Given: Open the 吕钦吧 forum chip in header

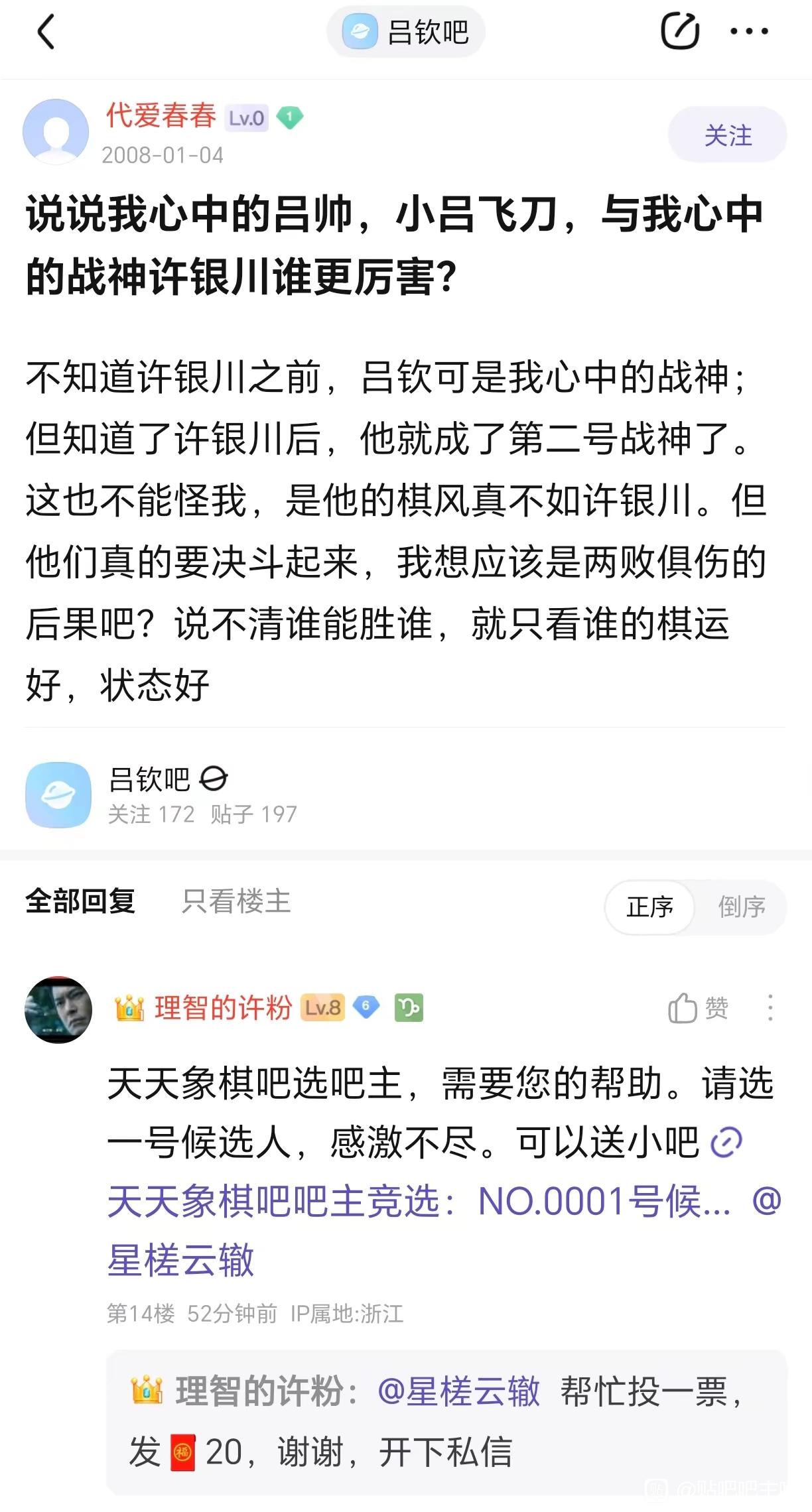Looking at the screenshot, I should pyautogui.click(x=405, y=32).
